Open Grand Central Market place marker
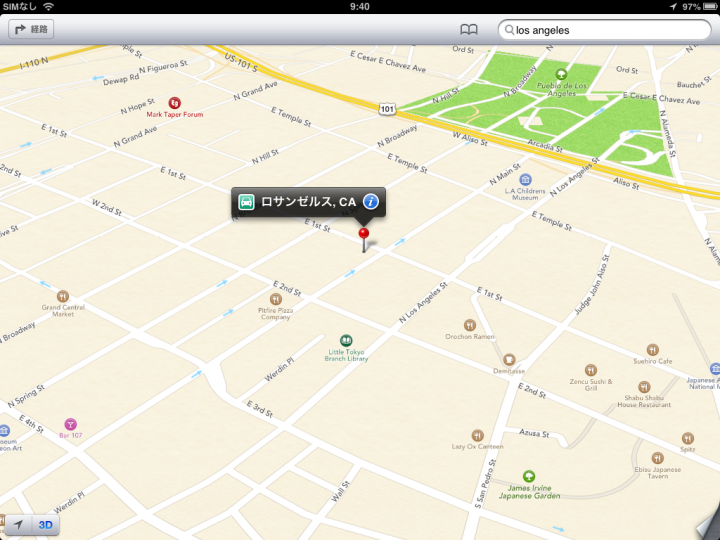Viewport: 720px width, 540px height. click(63, 296)
